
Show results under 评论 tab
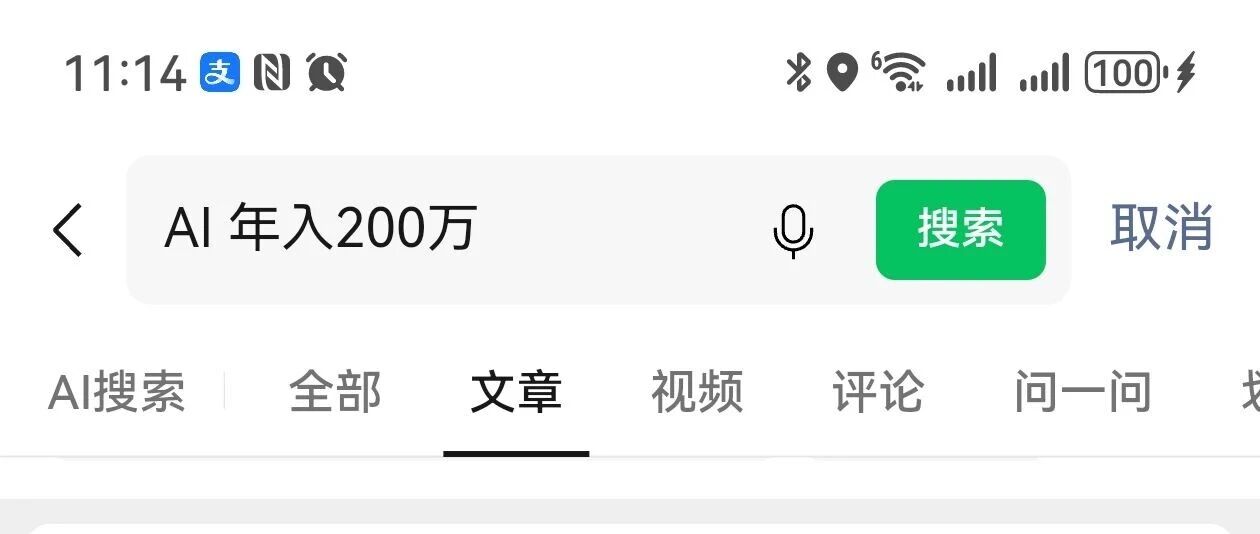(x=878, y=392)
